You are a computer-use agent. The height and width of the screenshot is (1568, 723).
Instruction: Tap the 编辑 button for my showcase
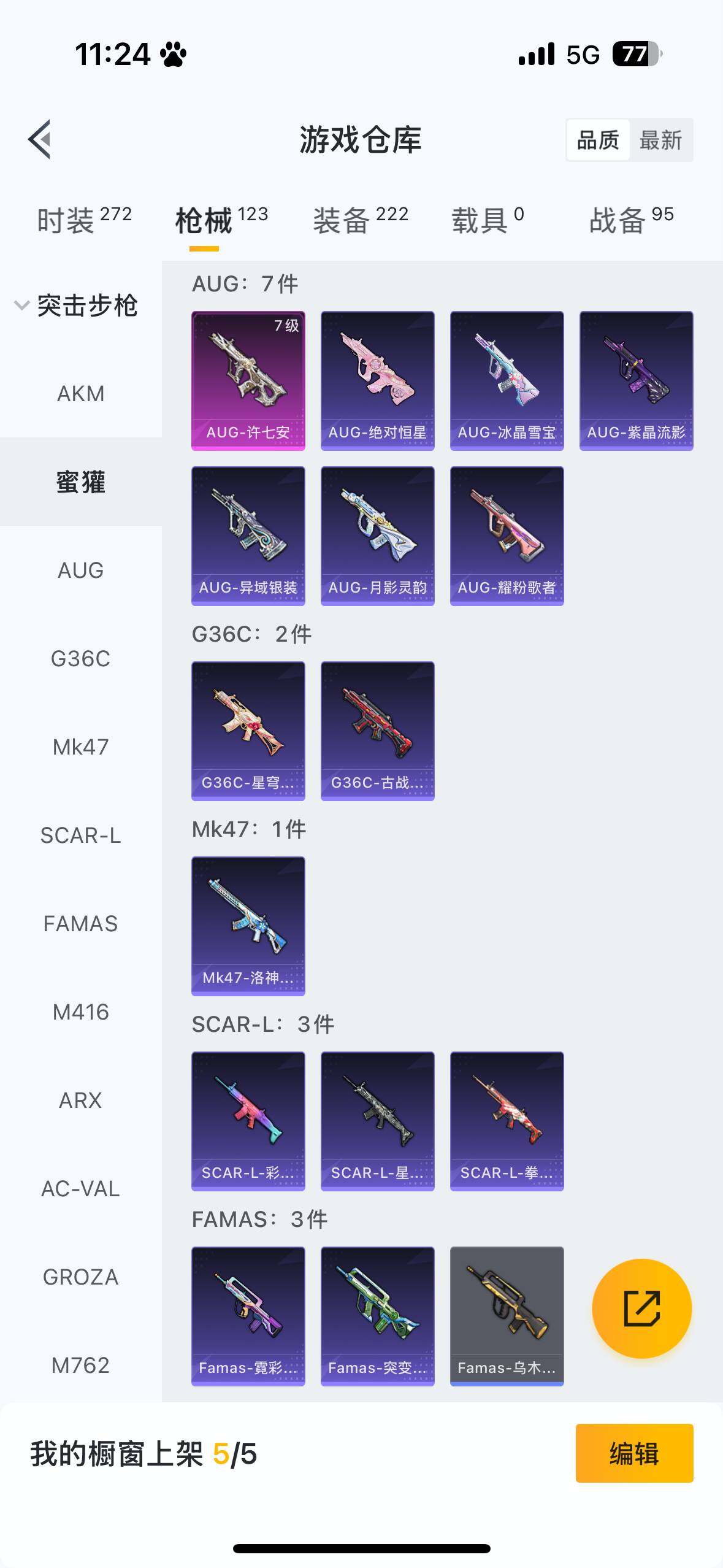(x=634, y=1453)
